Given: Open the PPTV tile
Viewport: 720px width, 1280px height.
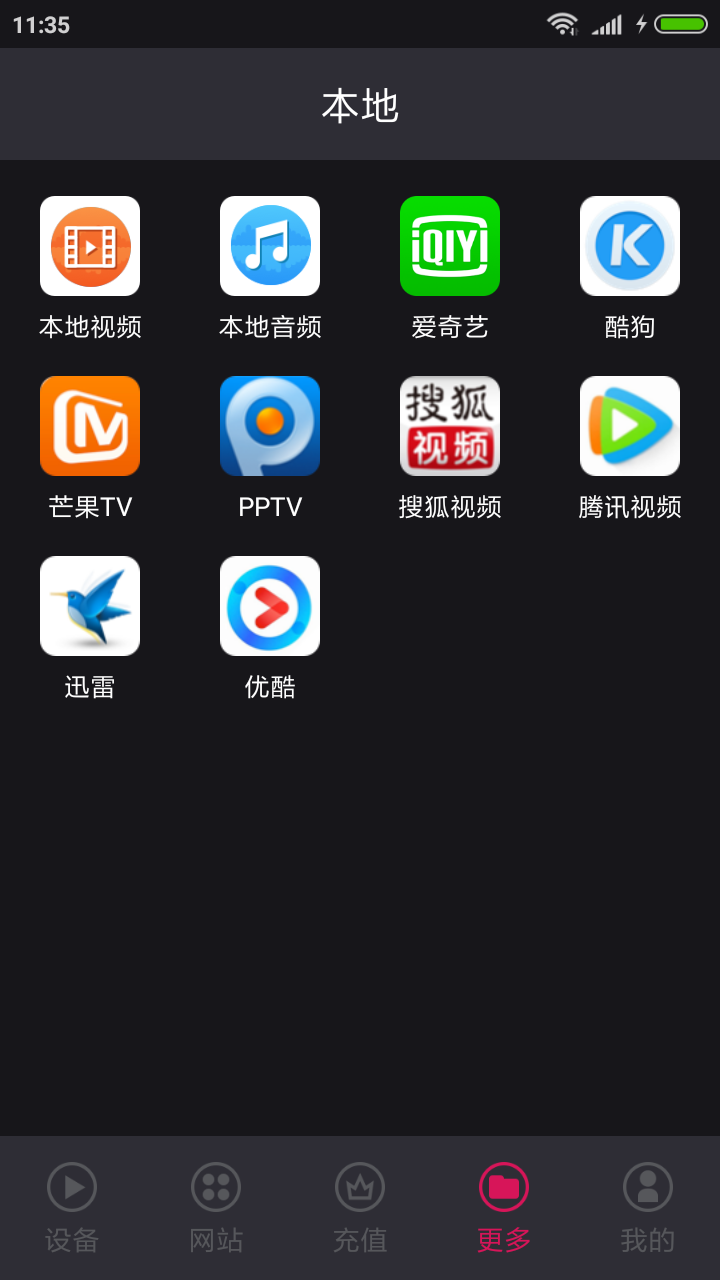Looking at the screenshot, I should pos(270,426).
